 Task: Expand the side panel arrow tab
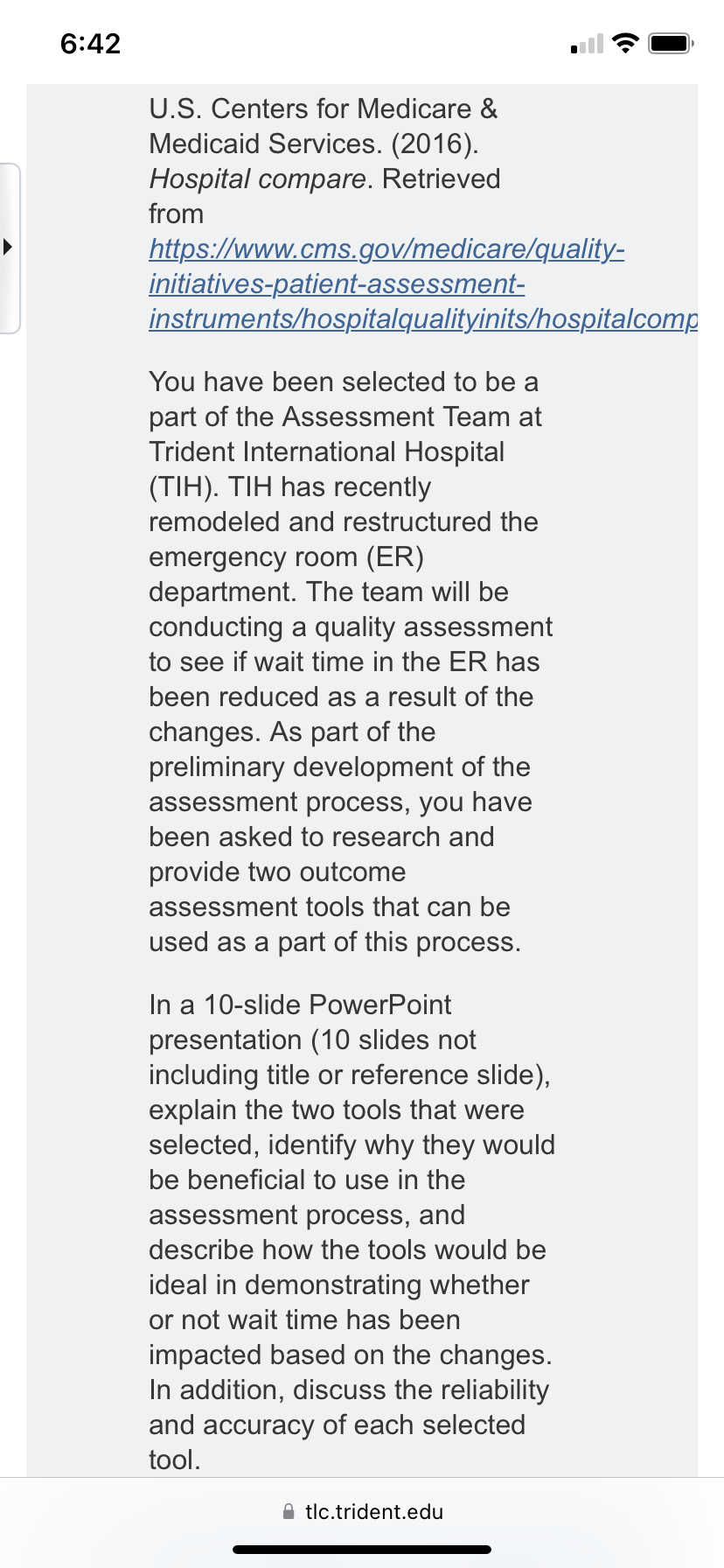pyautogui.click(x=10, y=248)
